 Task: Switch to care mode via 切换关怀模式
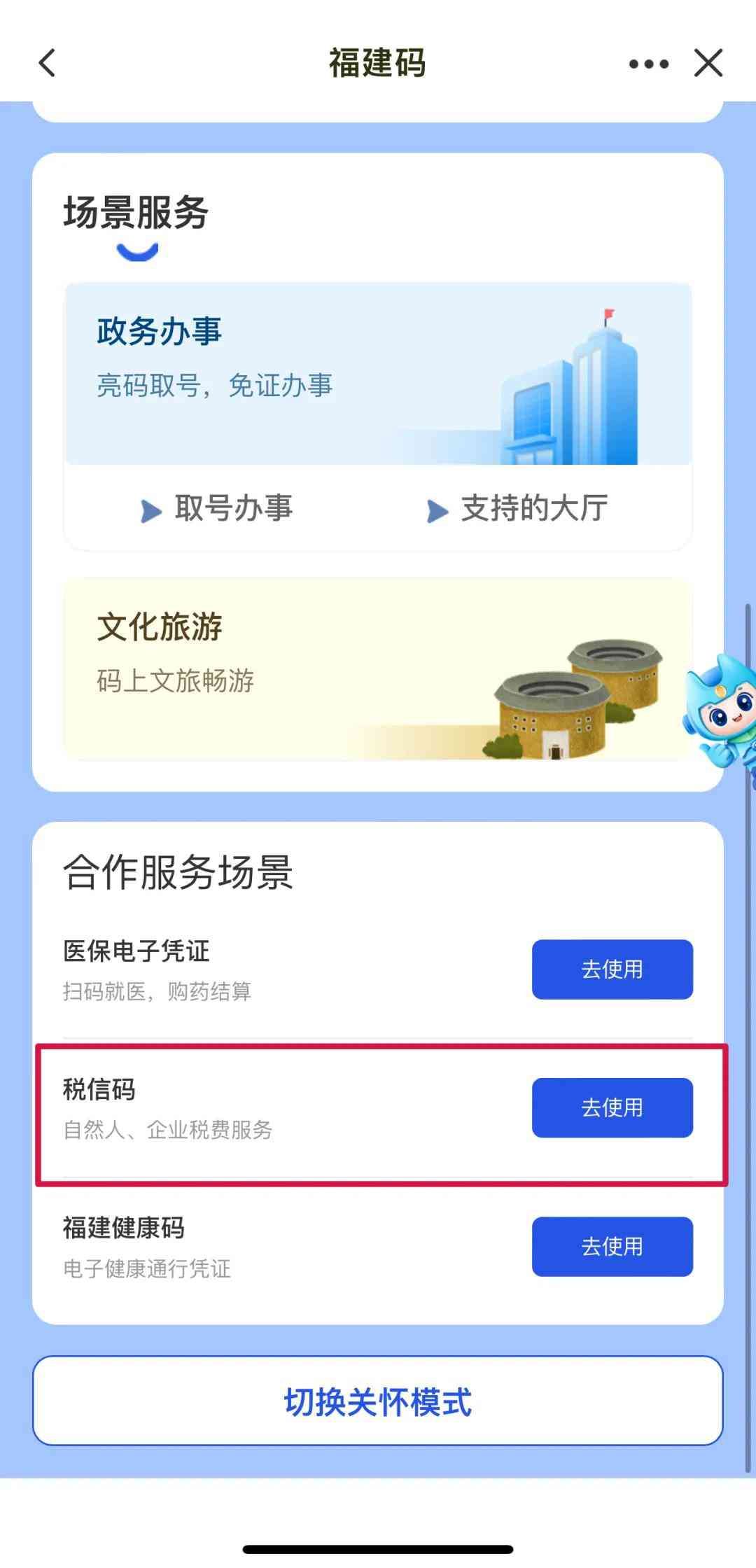(x=378, y=1401)
